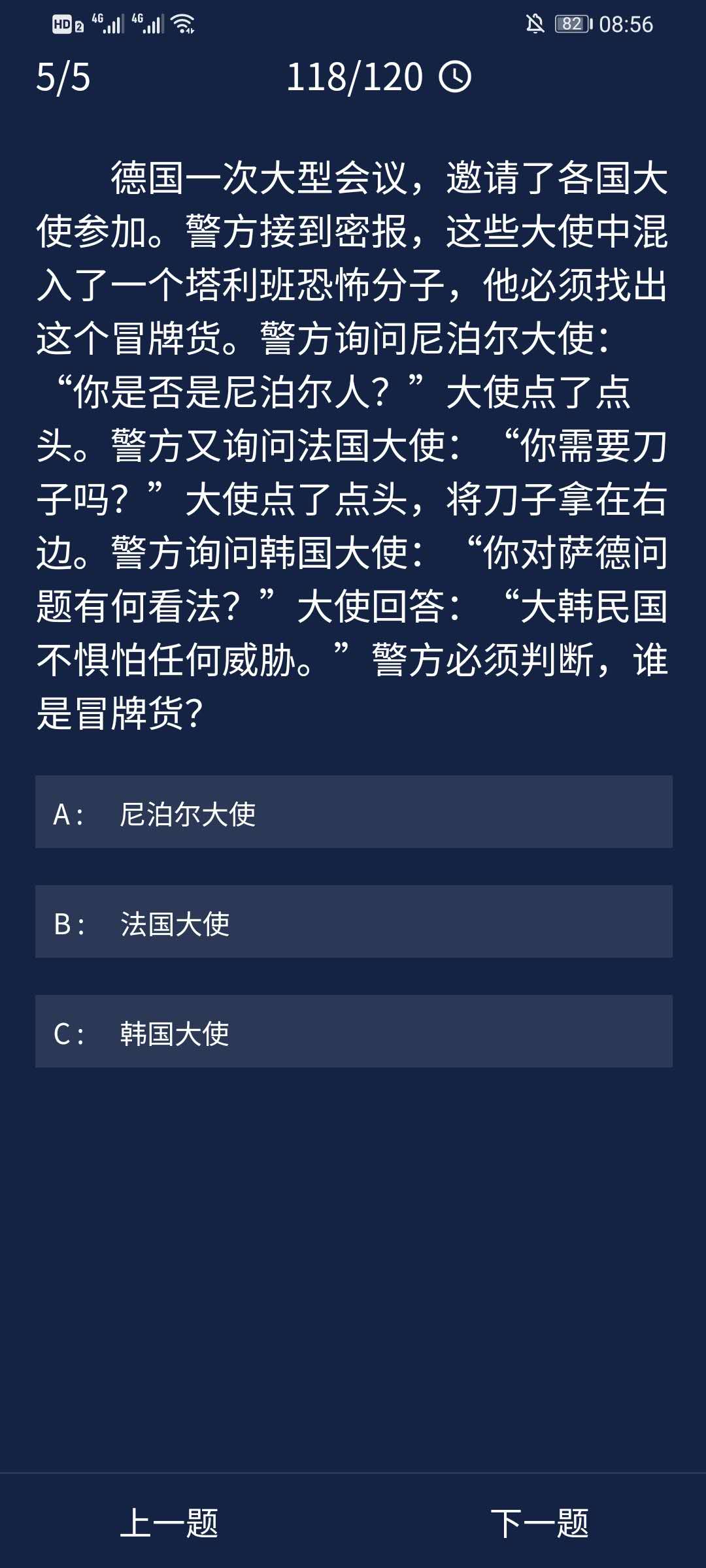Go to next question 下一题
The image size is (706, 1568).
[x=539, y=1524]
